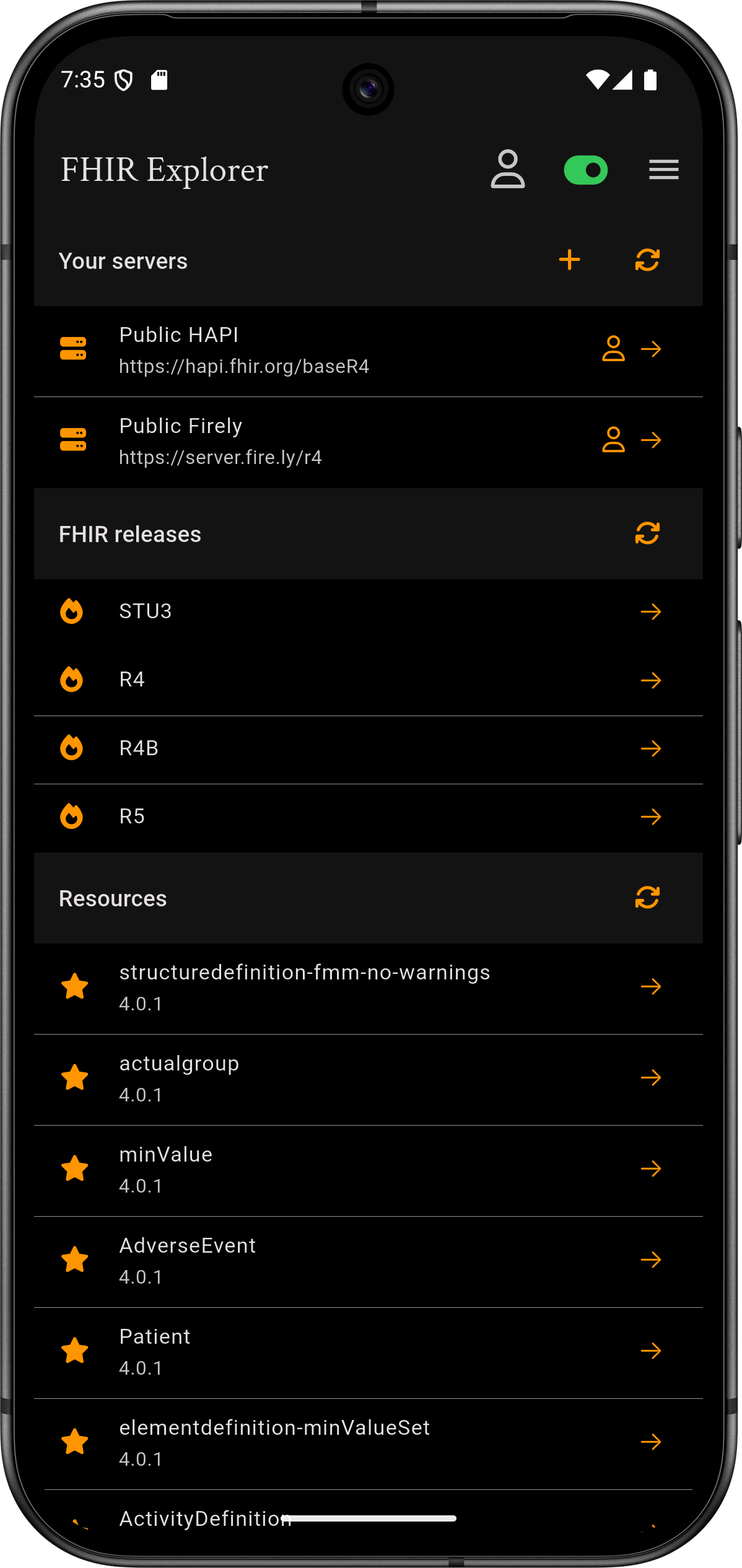This screenshot has height=1568, width=742.
Task: Open the Public Firely server
Action: click(368, 442)
